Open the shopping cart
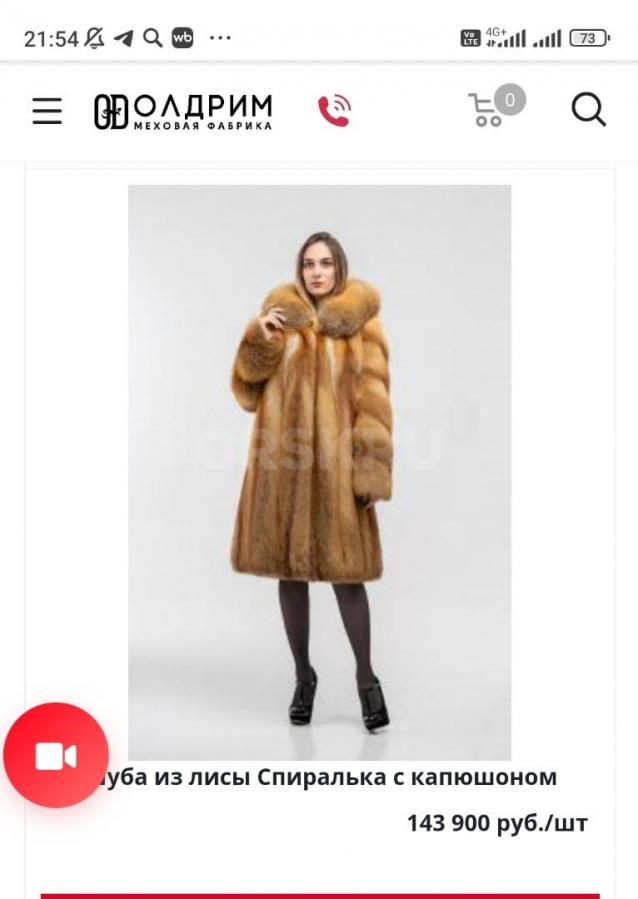The image size is (638, 899). (491, 108)
